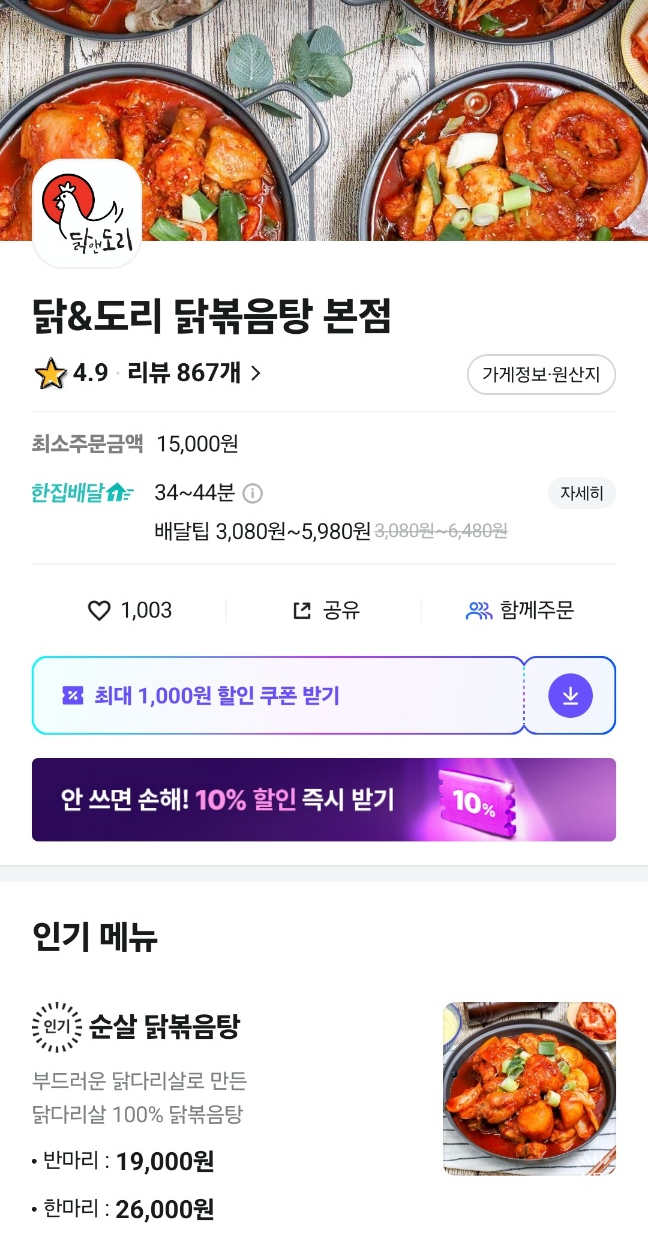Like this store with the heart

pos(128,610)
